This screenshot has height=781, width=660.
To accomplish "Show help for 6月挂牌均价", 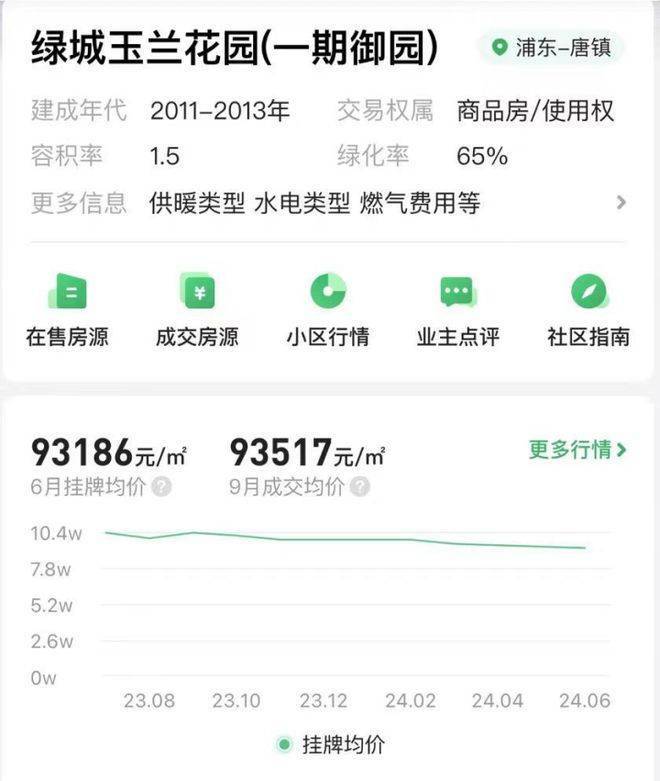I will pos(161,487).
